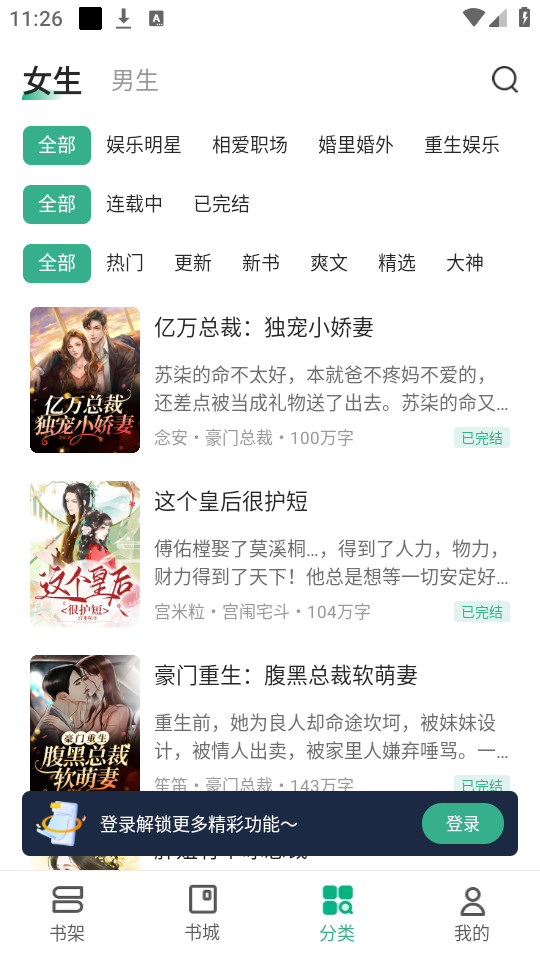Select the 新书 filter
This screenshot has height=960, width=540.
[261, 263]
